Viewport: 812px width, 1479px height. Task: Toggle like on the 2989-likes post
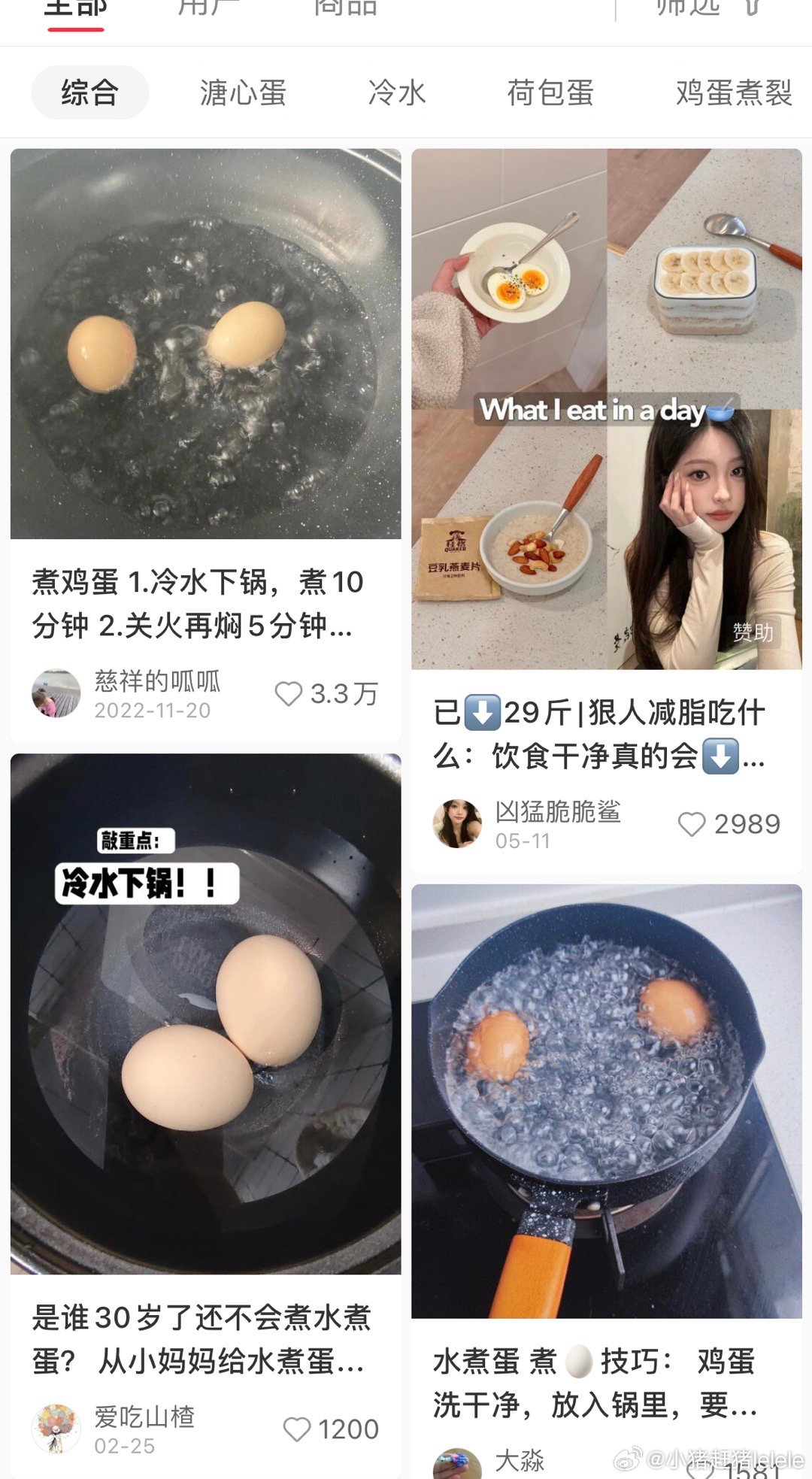(692, 824)
